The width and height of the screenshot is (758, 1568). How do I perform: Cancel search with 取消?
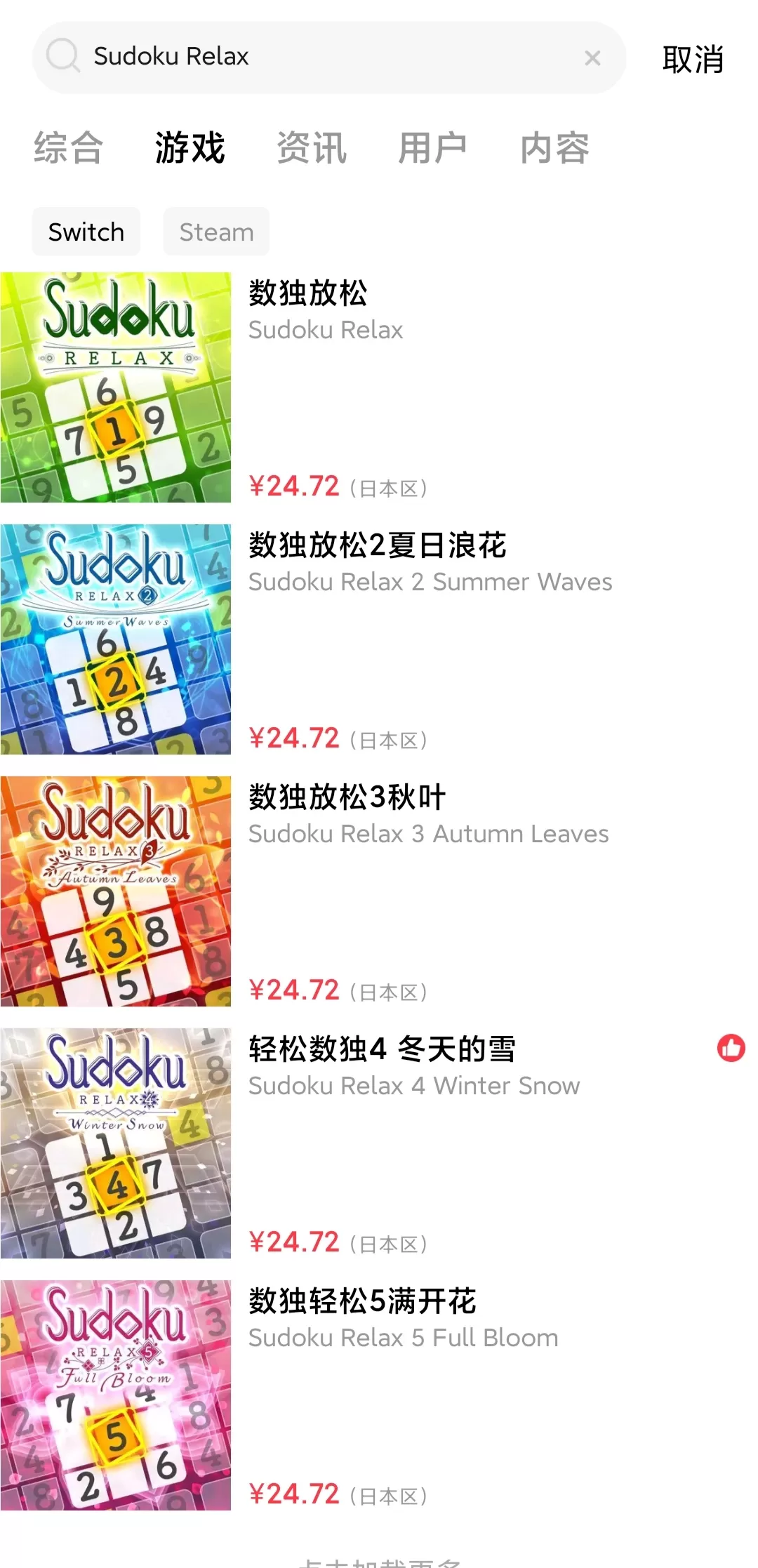coord(692,60)
